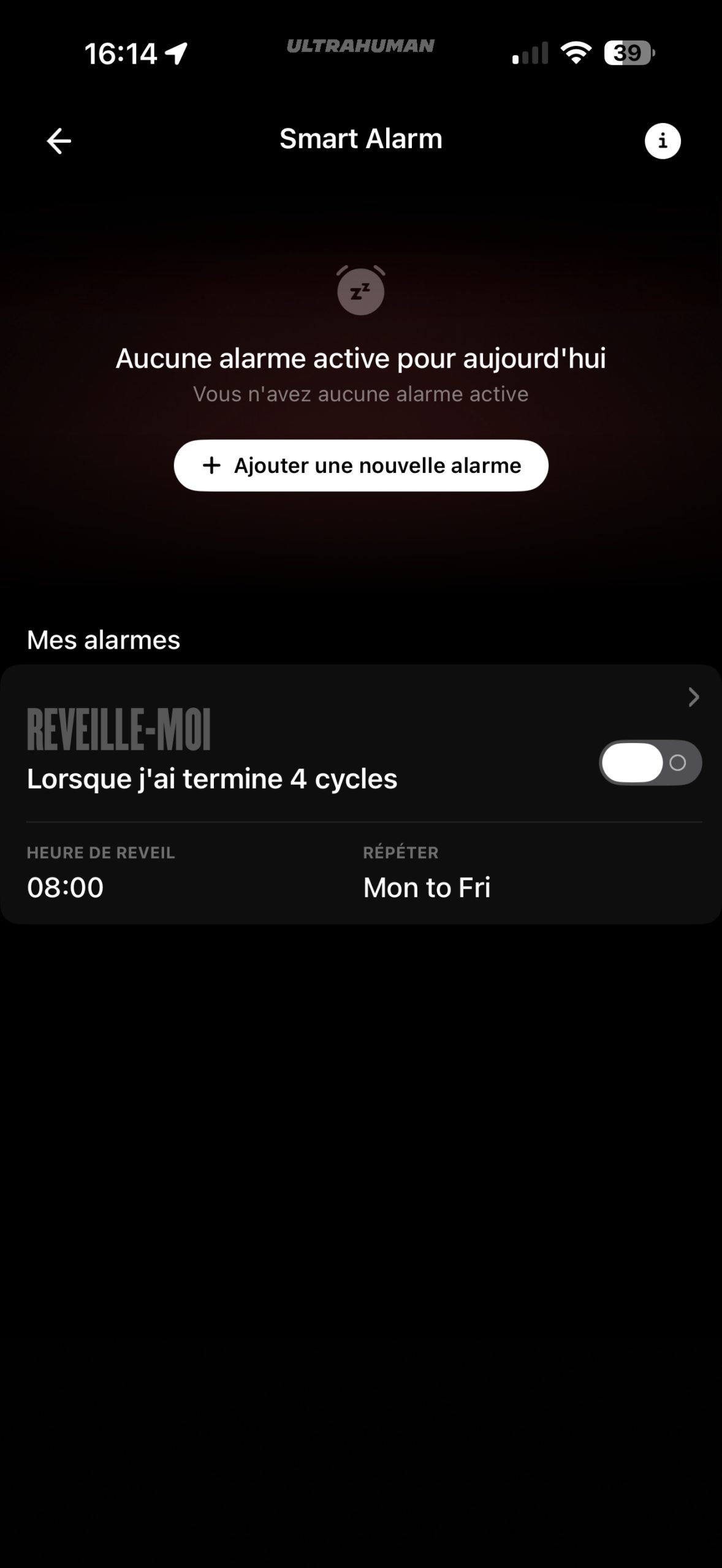Open the Smart Alarm info icon
This screenshot has width=722, height=1568.
(662, 141)
